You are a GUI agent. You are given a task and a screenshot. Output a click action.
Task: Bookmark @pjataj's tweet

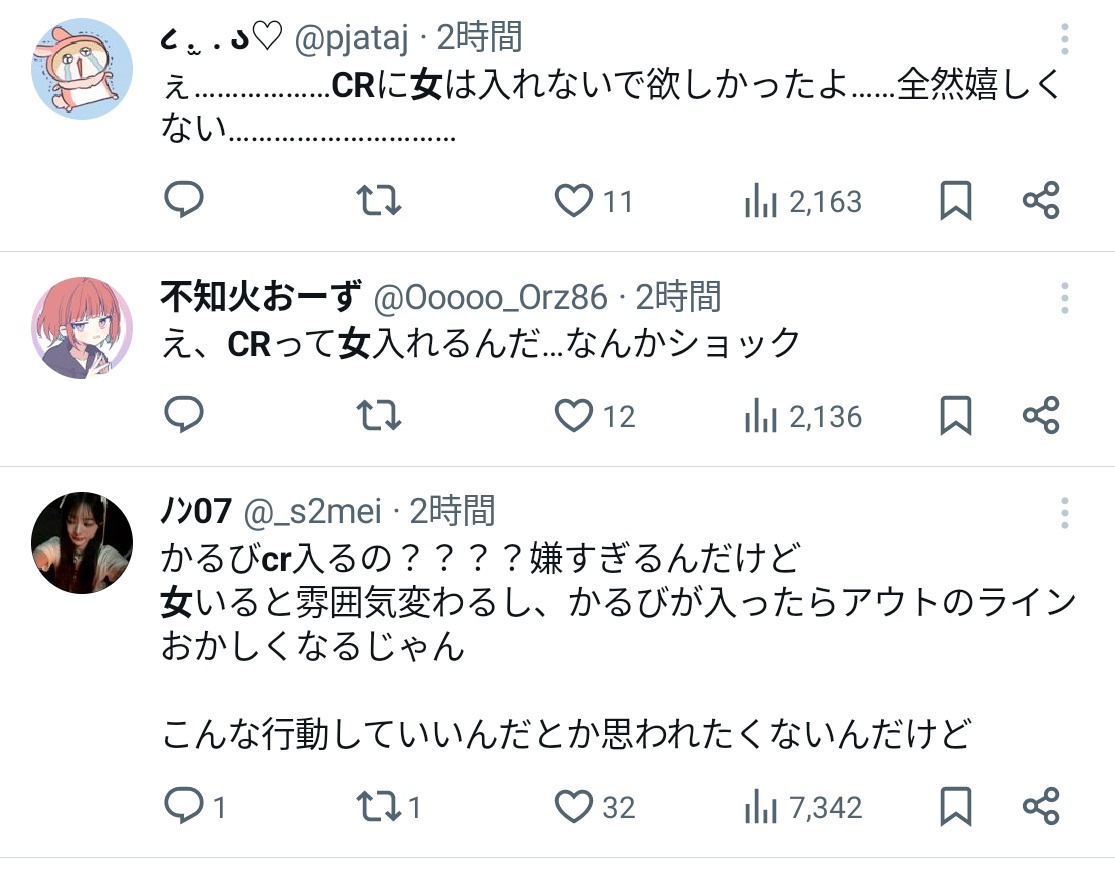(x=956, y=201)
